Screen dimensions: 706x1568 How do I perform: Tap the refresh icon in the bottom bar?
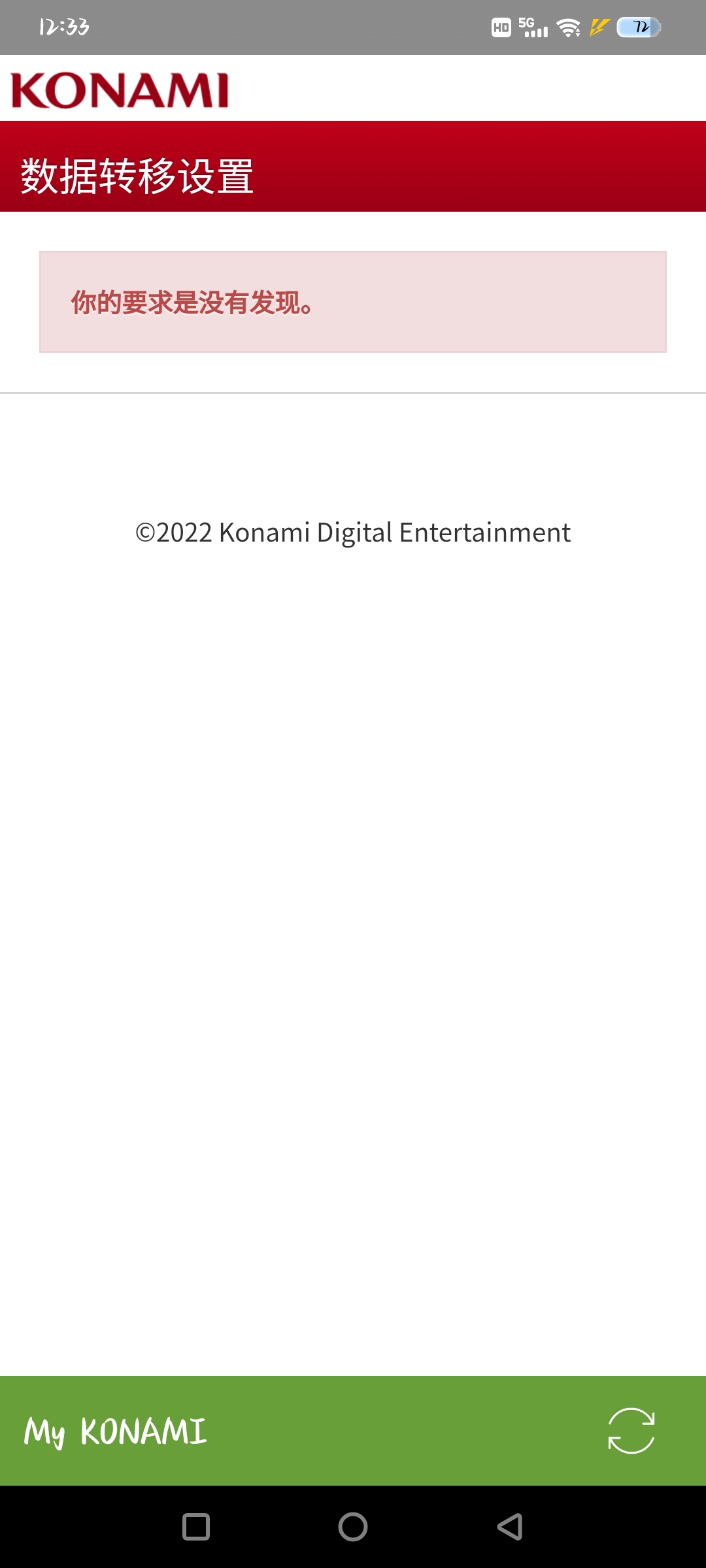coord(631,1431)
